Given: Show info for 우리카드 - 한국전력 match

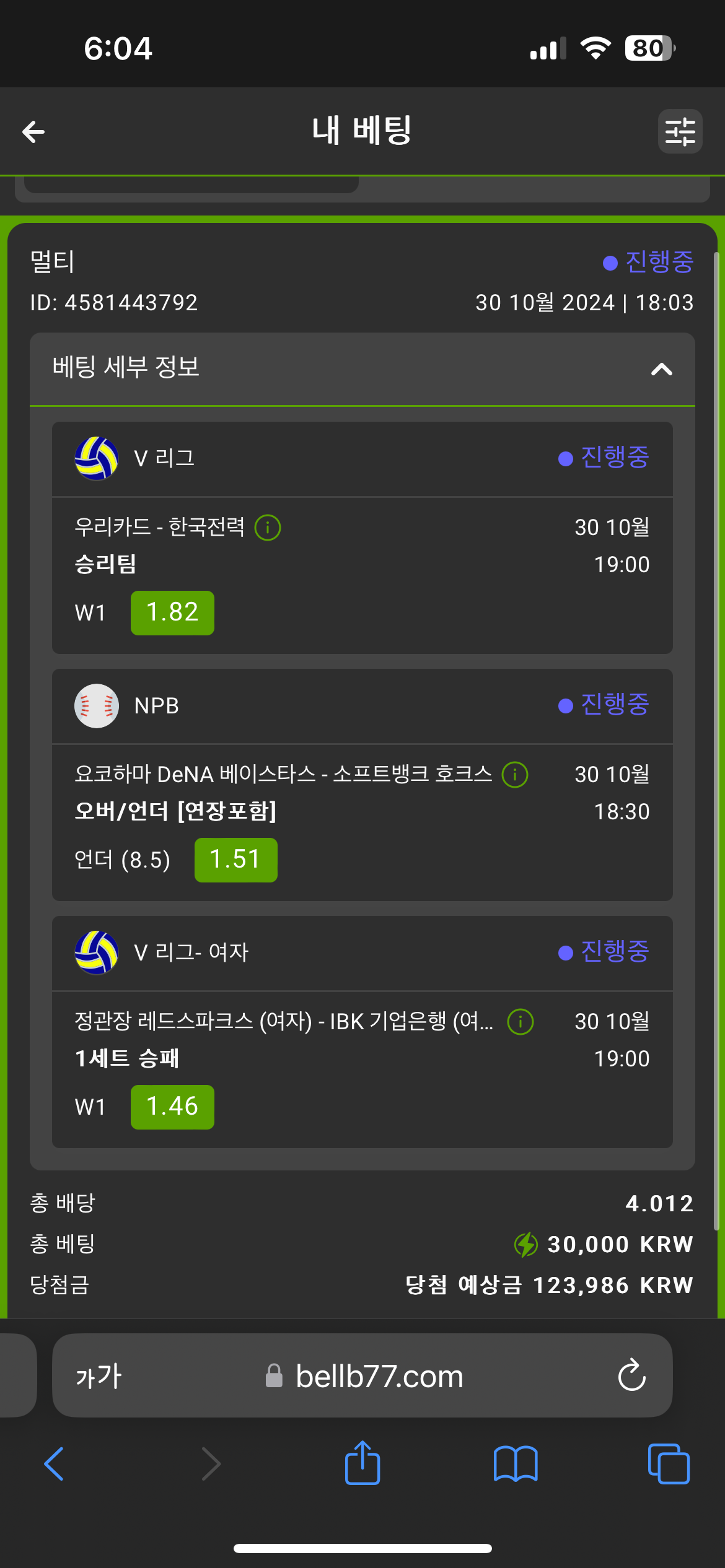Looking at the screenshot, I should point(268,528).
